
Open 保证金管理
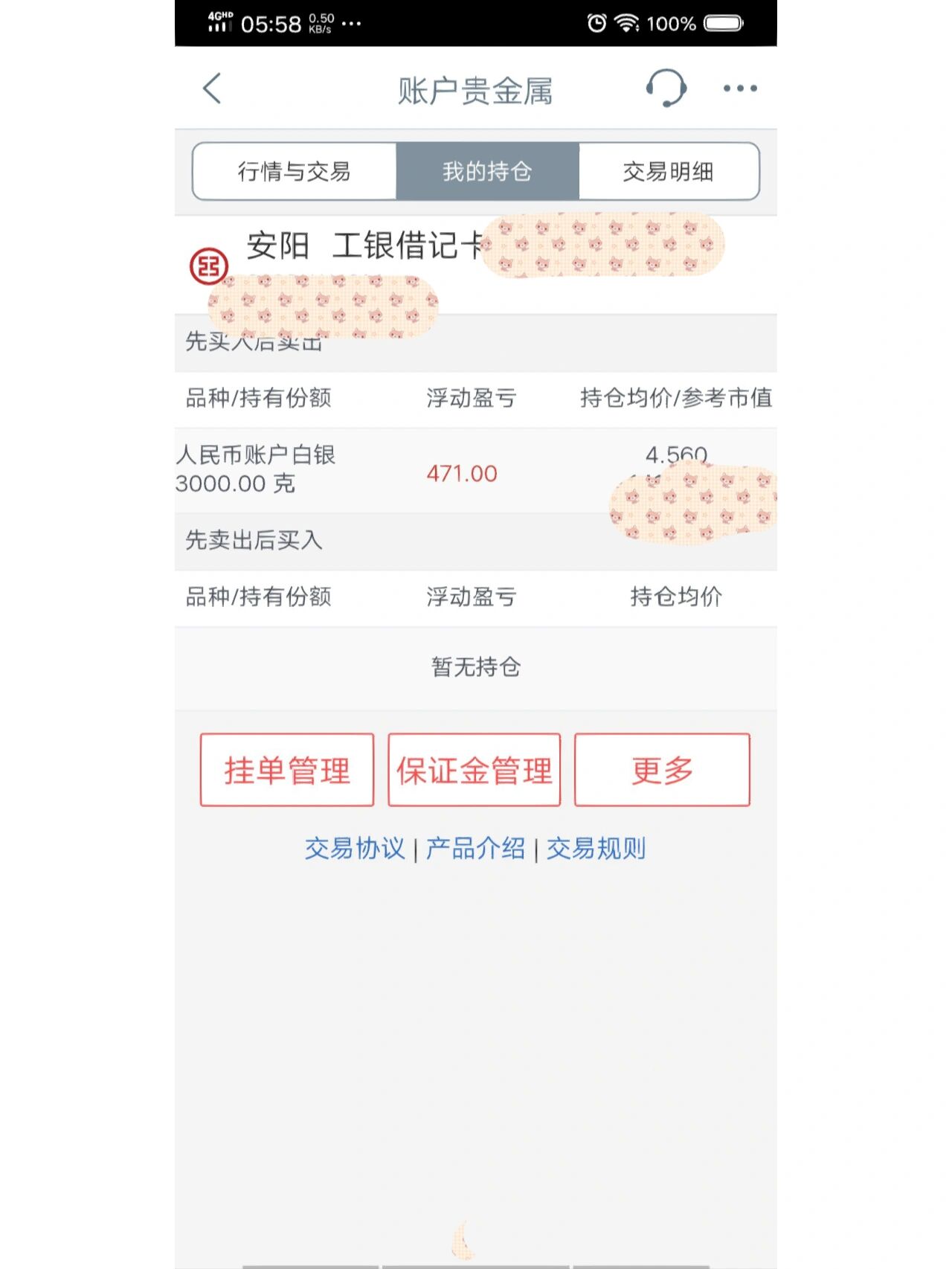pos(475,770)
